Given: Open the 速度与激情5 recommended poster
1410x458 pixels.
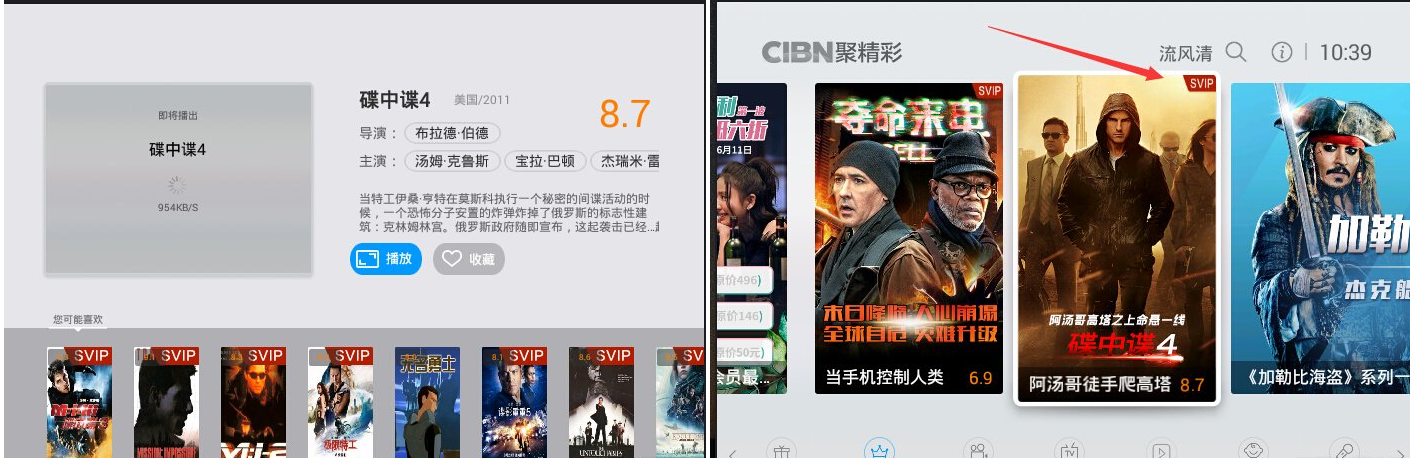Looking at the screenshot, I should pyautogui.click(x=514, y=402).
